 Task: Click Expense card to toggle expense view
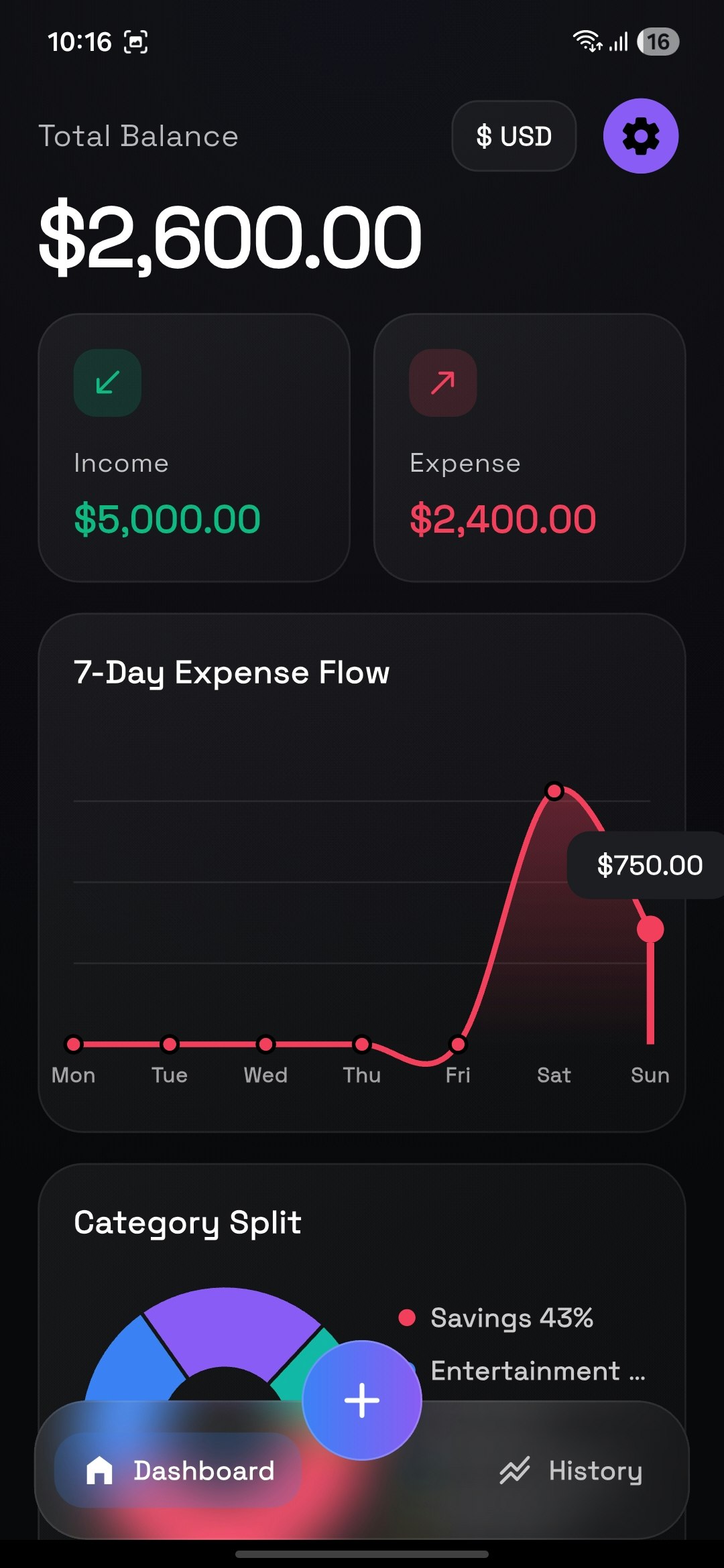pos(530,449)
